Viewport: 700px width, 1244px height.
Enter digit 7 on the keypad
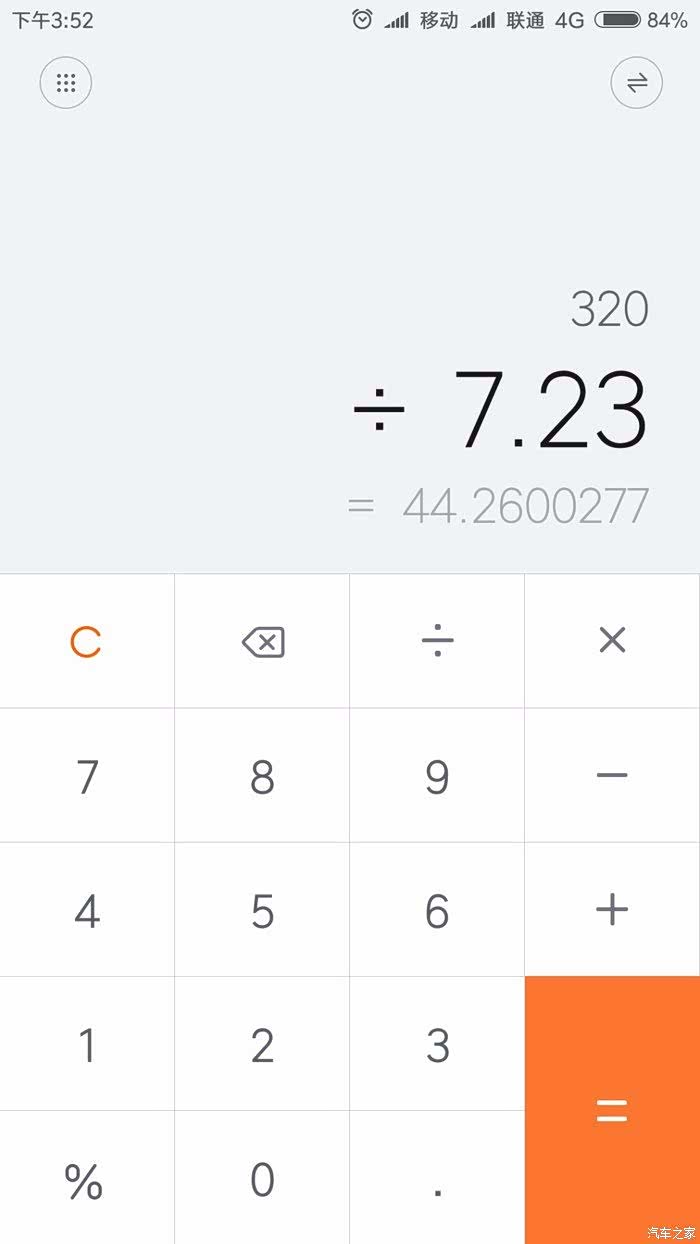click(x=87, y=776)
